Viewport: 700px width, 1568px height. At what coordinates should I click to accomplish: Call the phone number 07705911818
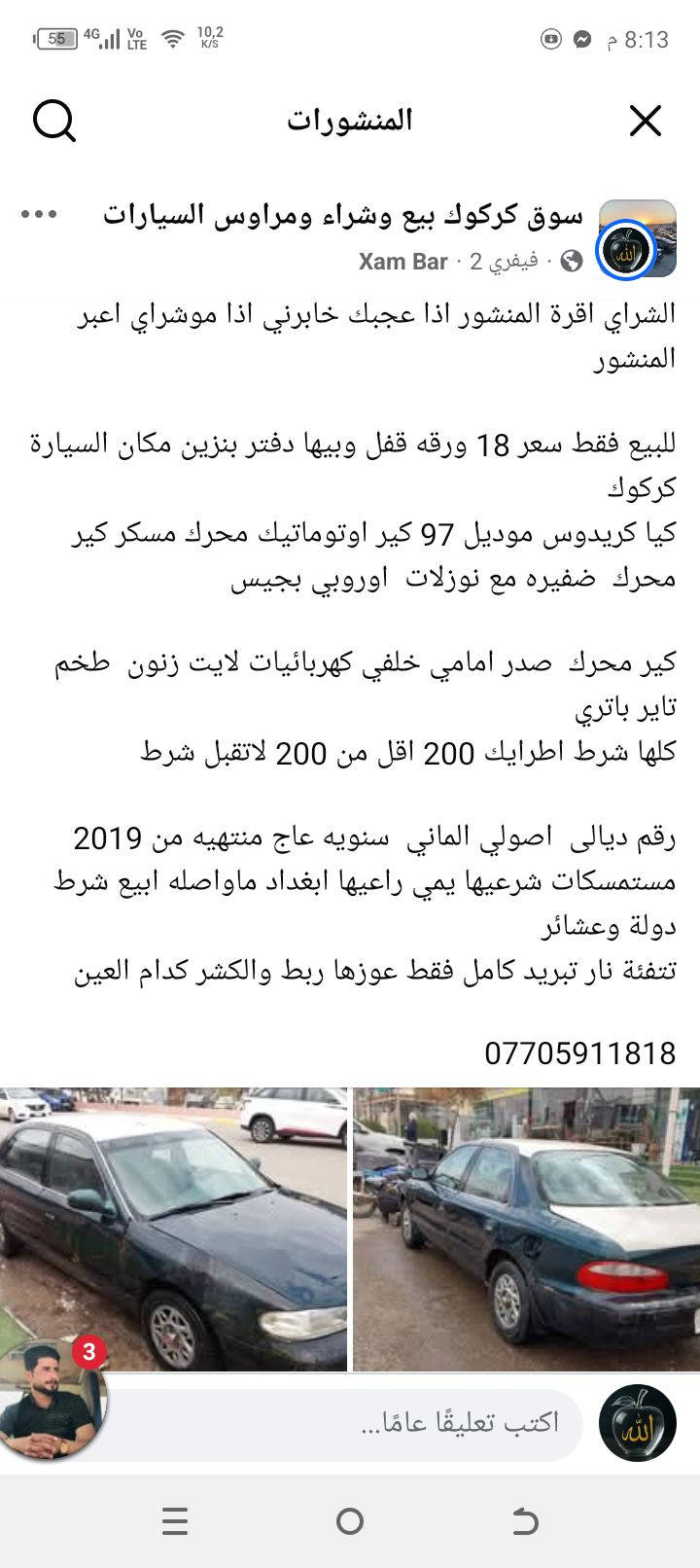click(x=579, y=1052)
